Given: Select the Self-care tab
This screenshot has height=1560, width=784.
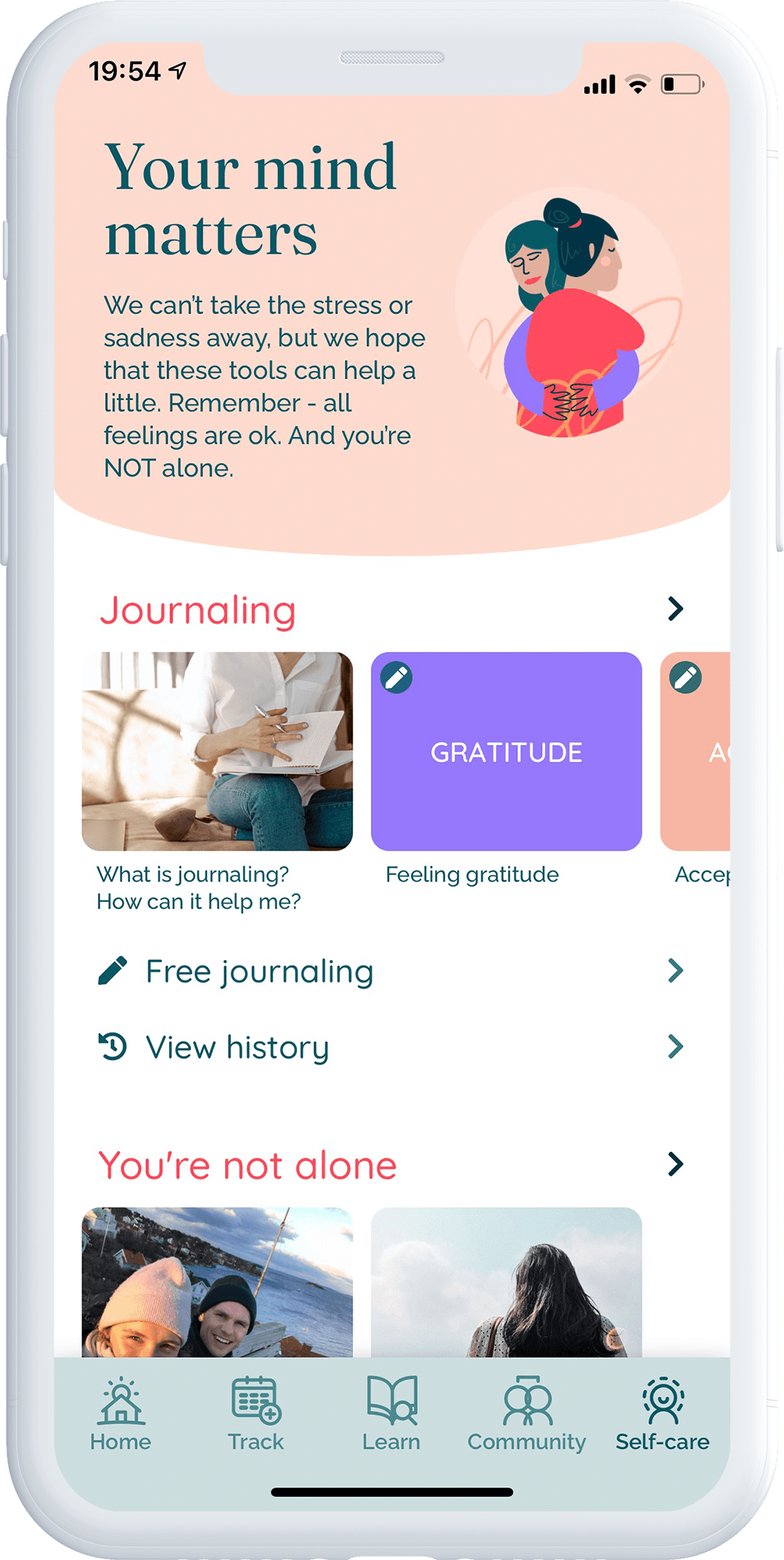Looking at the screenshot, I should click(x=662, y=1413).
